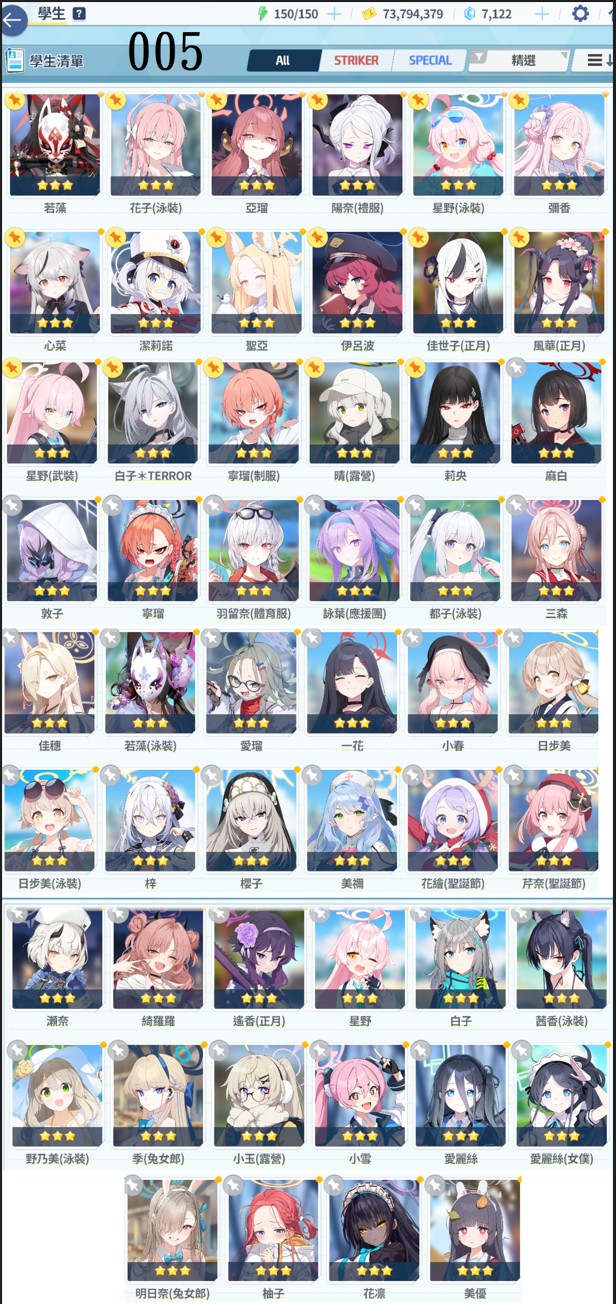Buy more gems with the plus
This screenshot has width=616, height=1304.
point(541,13)
